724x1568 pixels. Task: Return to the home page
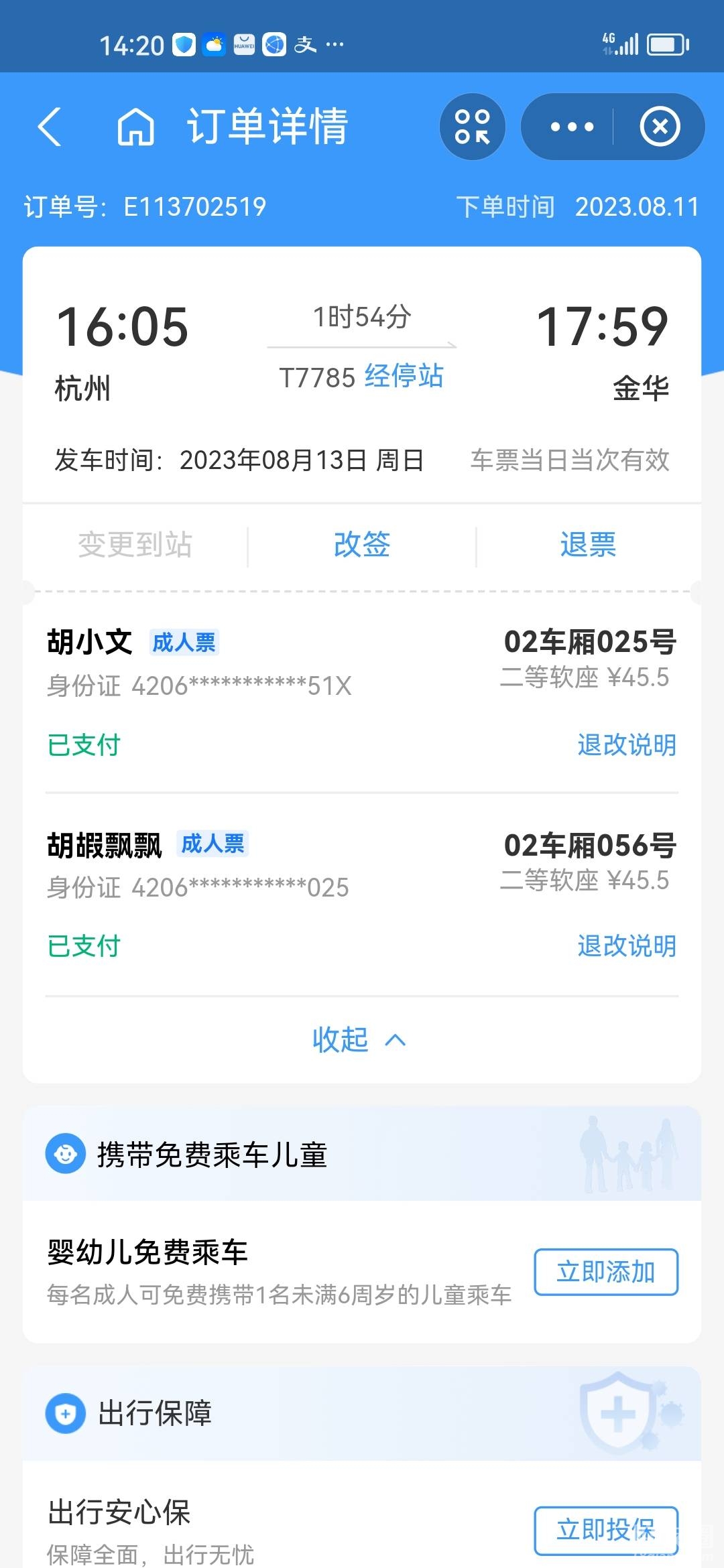pyautogui.click(x=135, y=127)
